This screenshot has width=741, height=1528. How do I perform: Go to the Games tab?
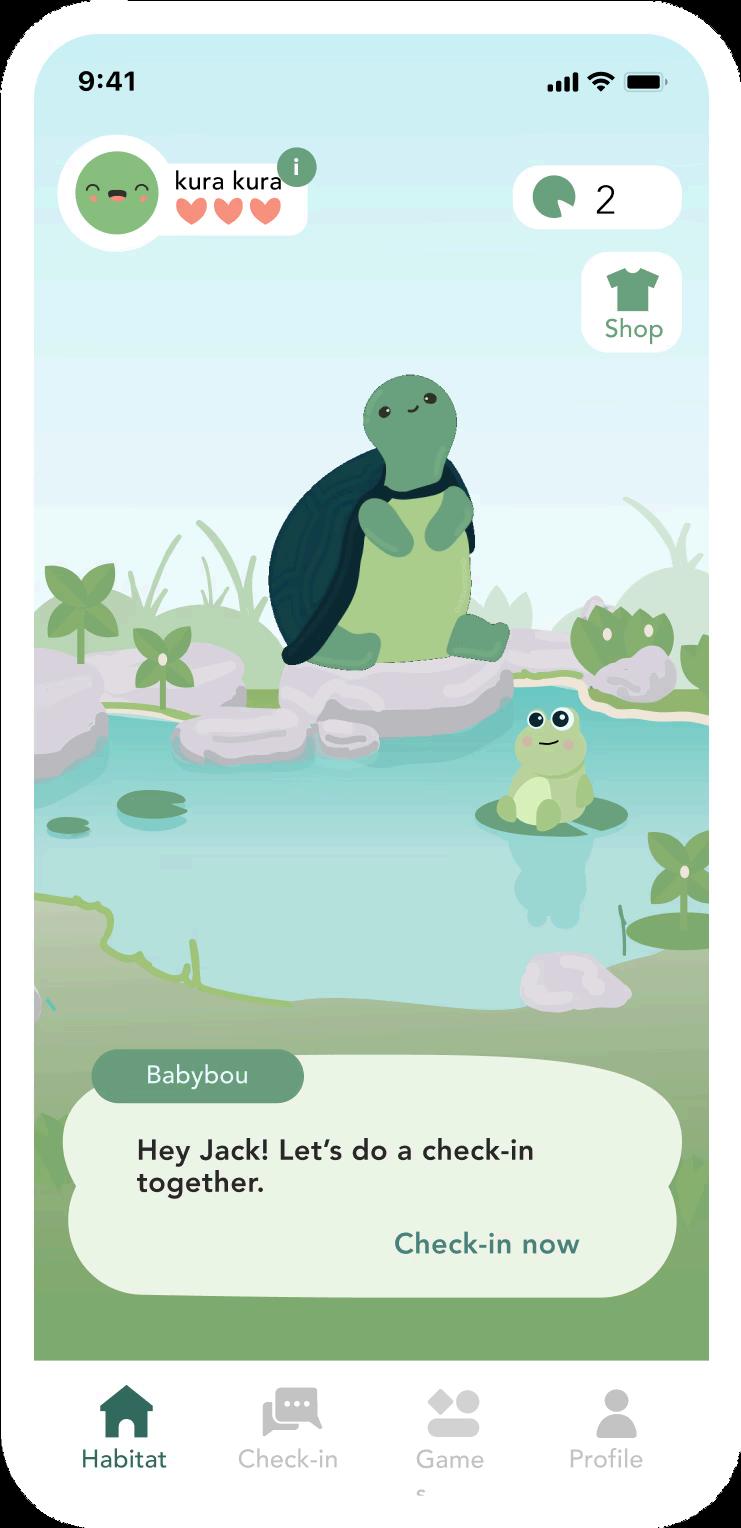[x=450, y=1432]
